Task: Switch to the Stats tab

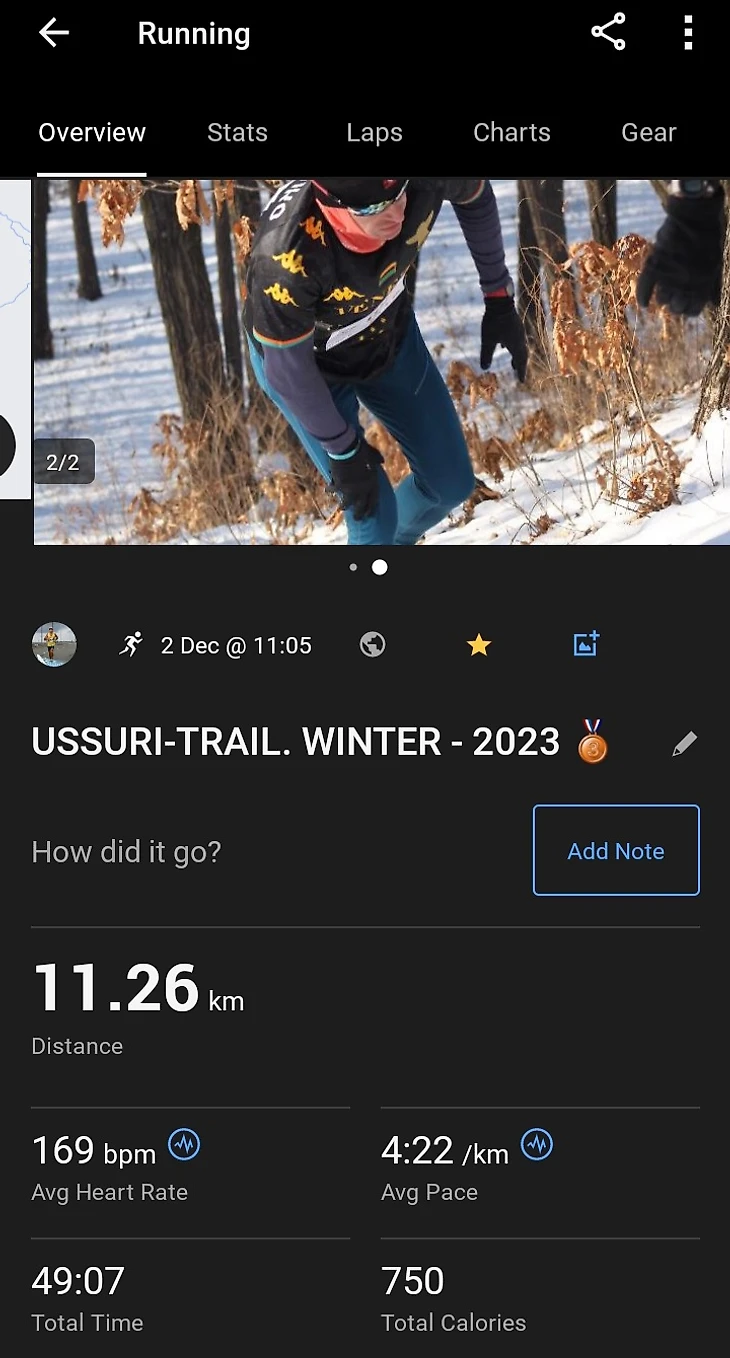Action: (237, 133)
